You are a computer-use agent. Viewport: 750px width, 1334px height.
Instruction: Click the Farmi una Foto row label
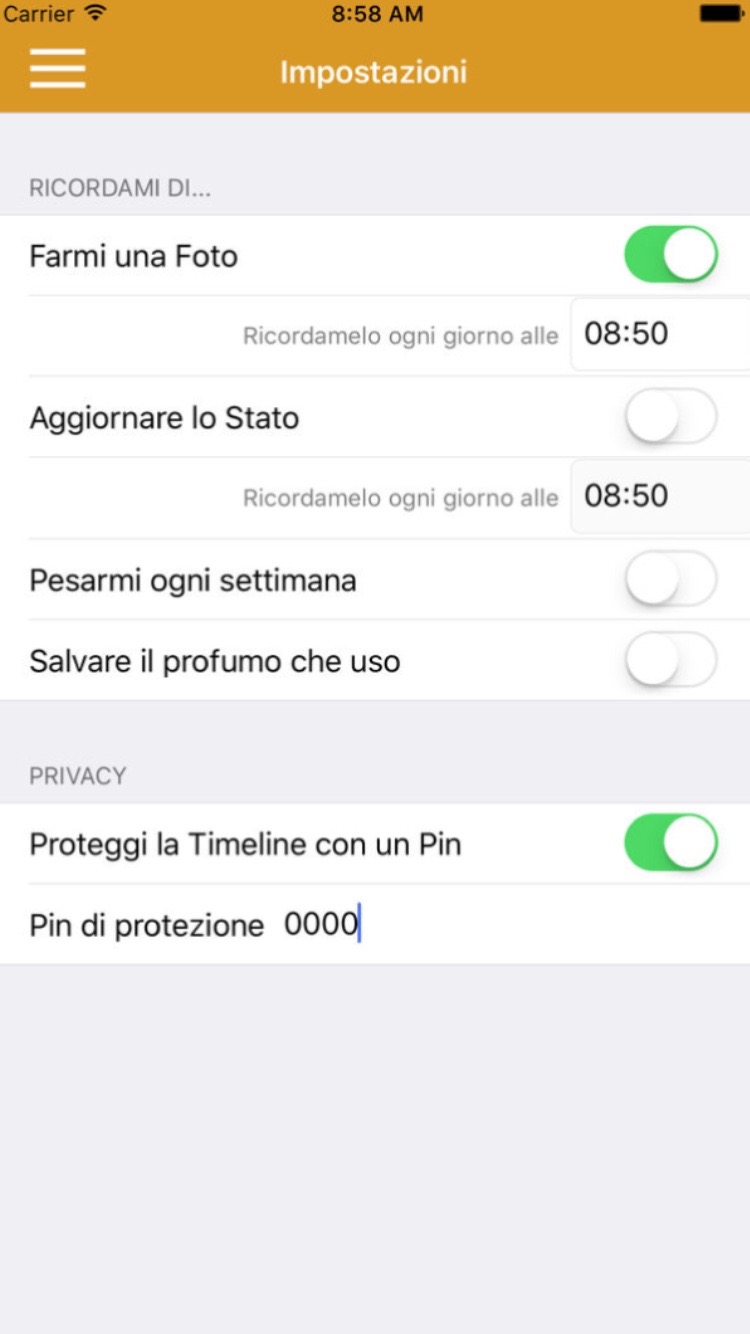point(133,255)
